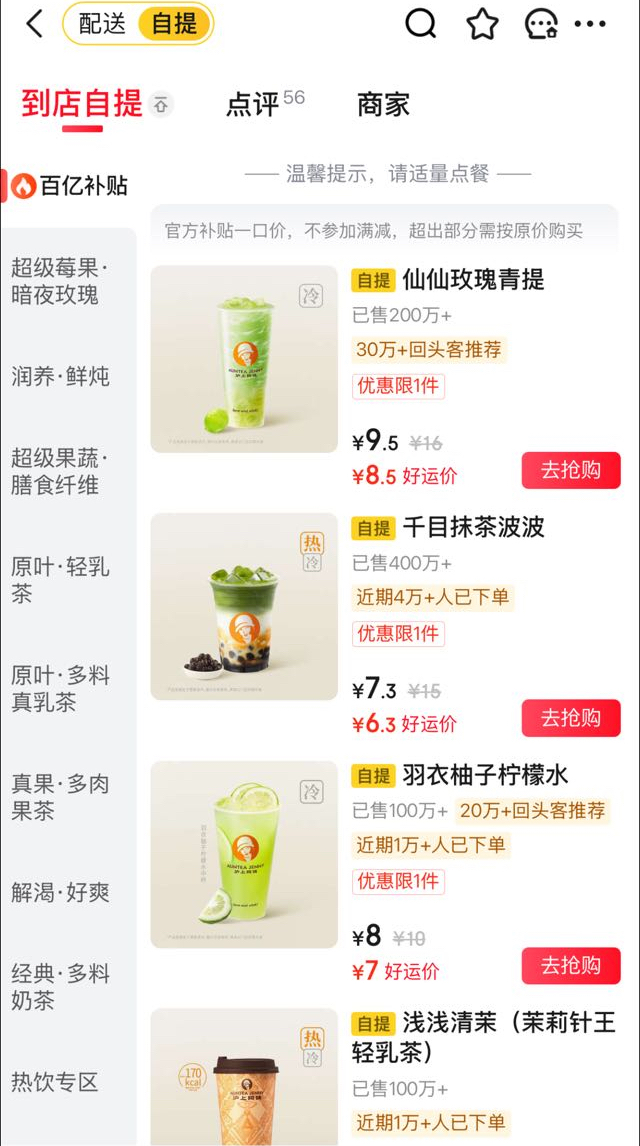
Task: Jump to the 热饮专区 category
Action: point(55,1082)
